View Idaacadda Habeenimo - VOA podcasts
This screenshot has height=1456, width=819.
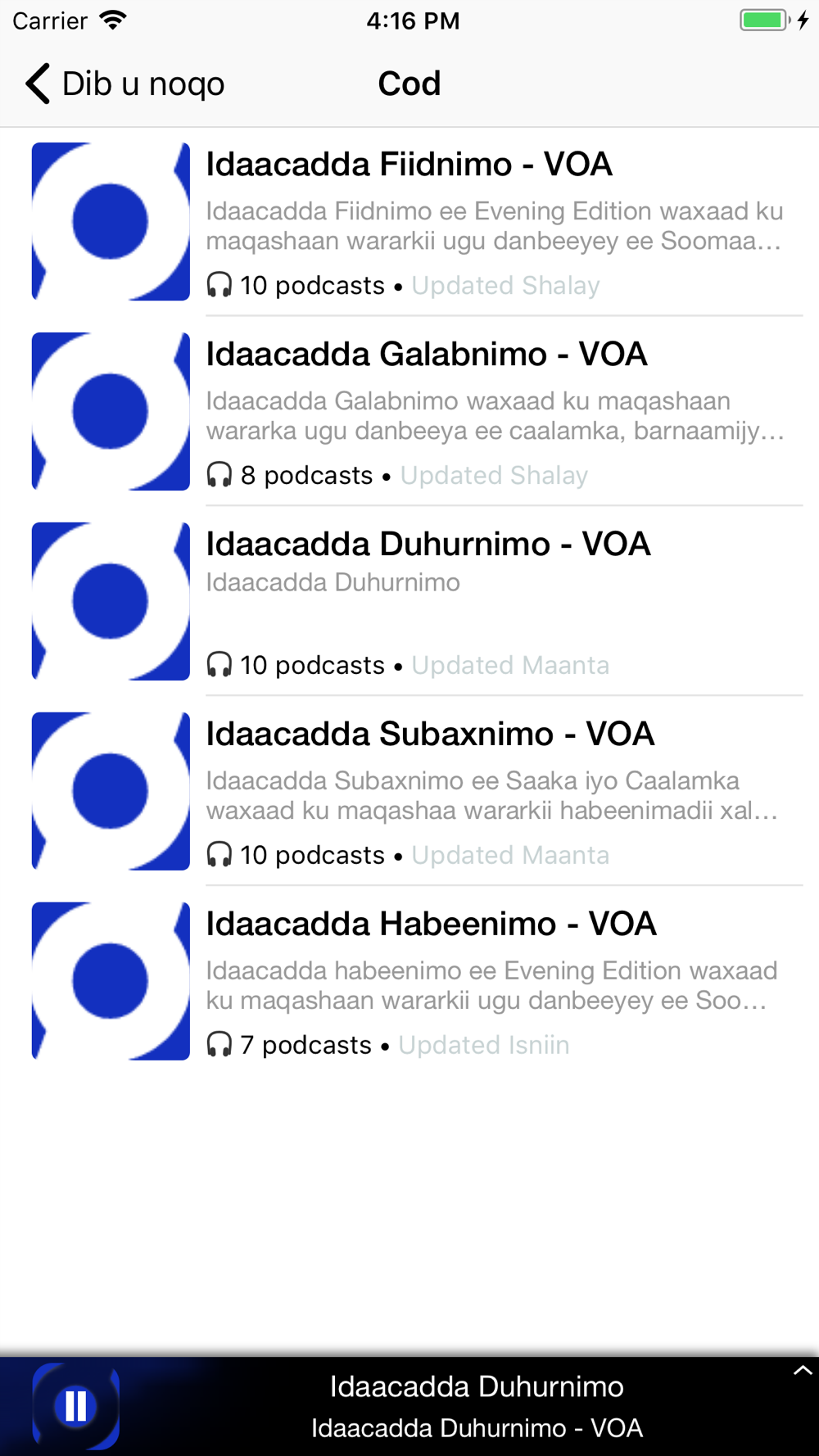tap(409, 981)
